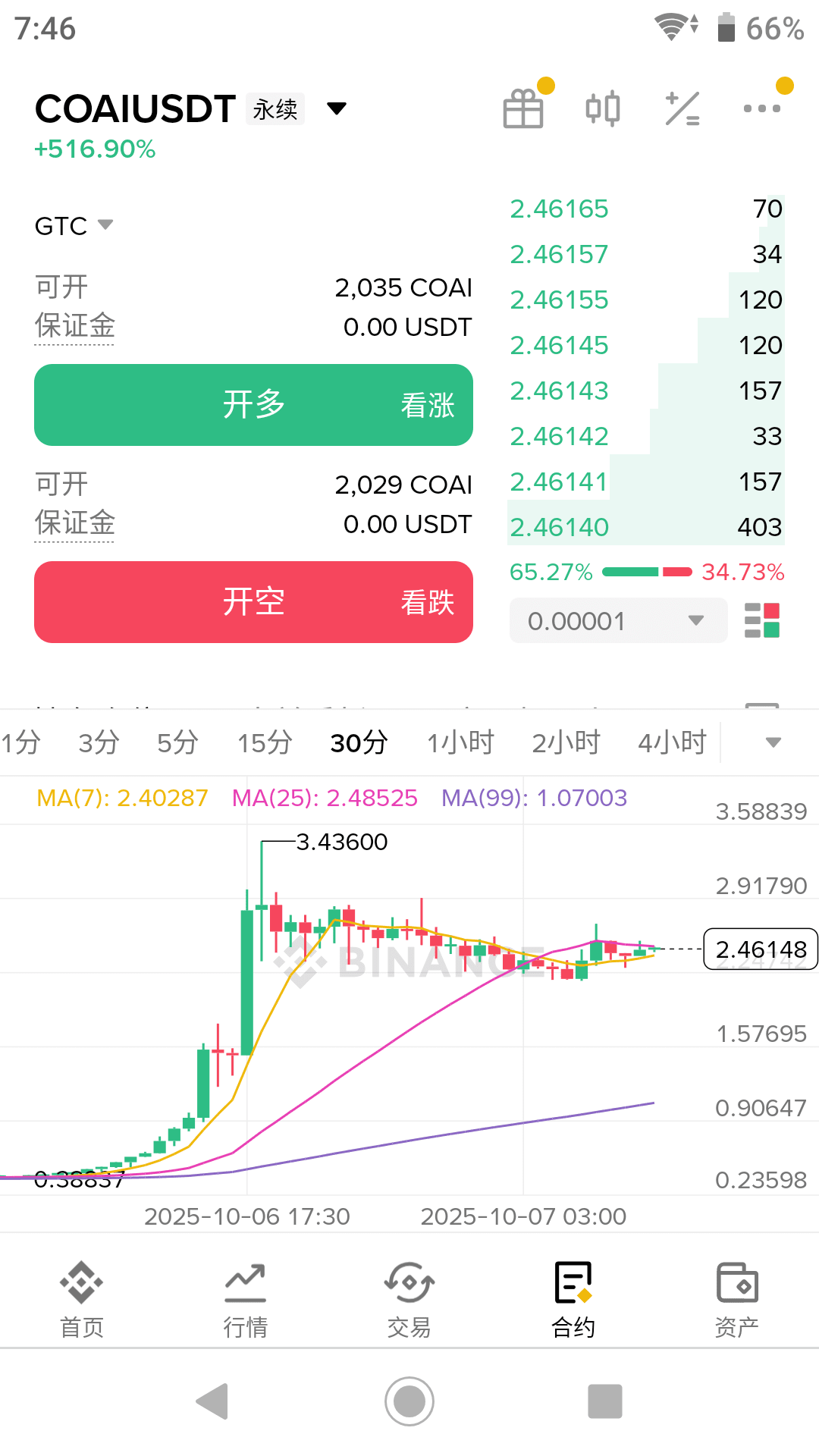Tap the red 开空 short button
The height and width of the screenshot is (1456, 819).
pyautogui.click(x=253, y=602)
